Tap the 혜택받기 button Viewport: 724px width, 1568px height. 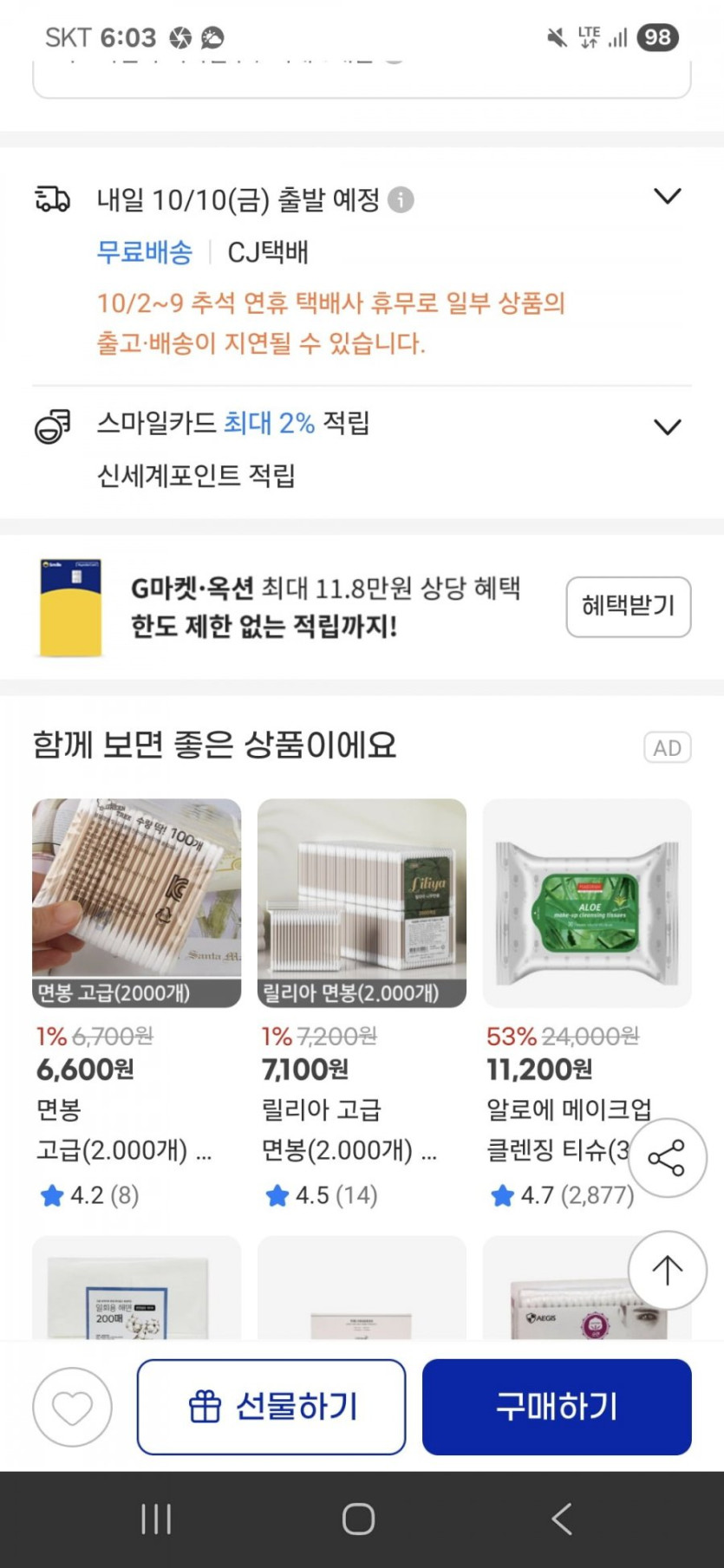(x=628, y=607)
